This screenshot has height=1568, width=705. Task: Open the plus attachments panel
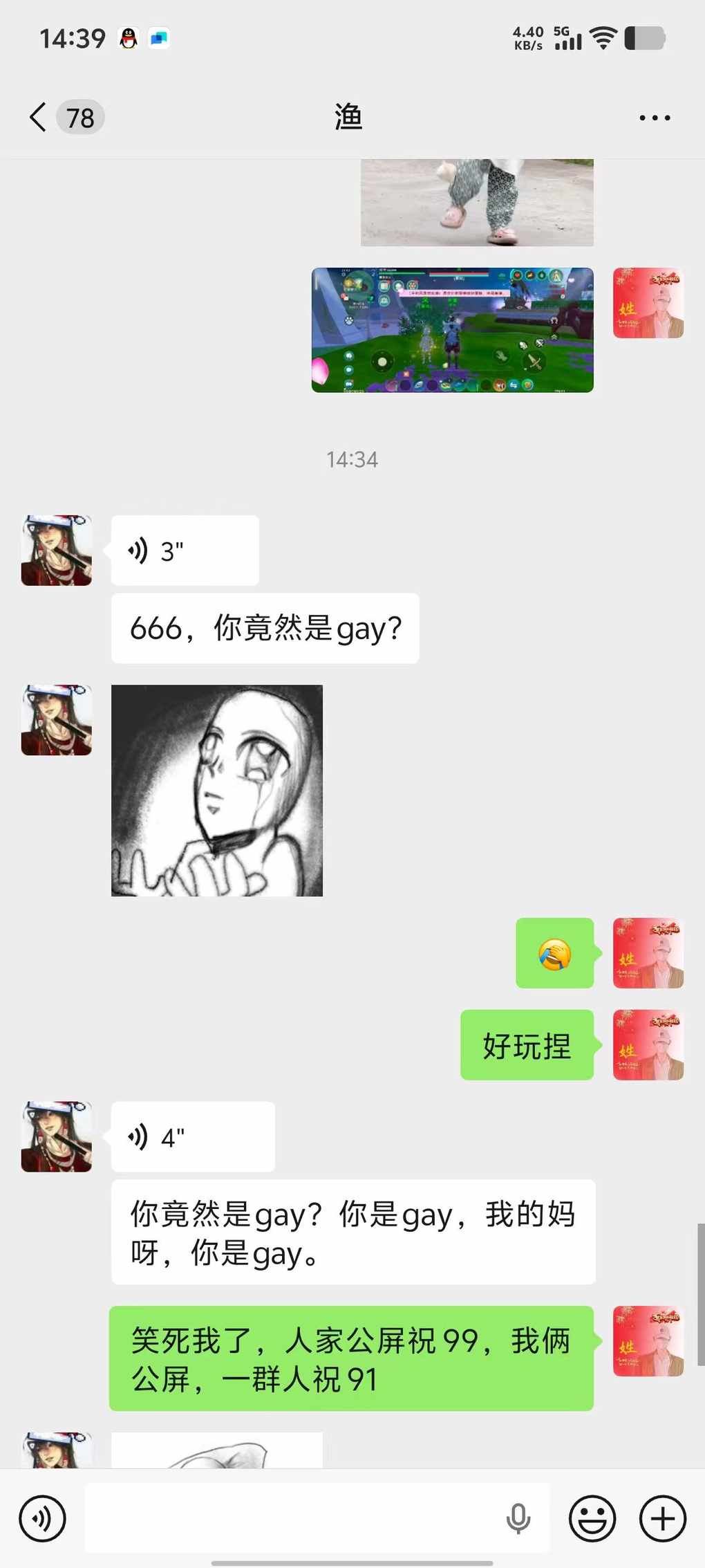coord(662,1519)
